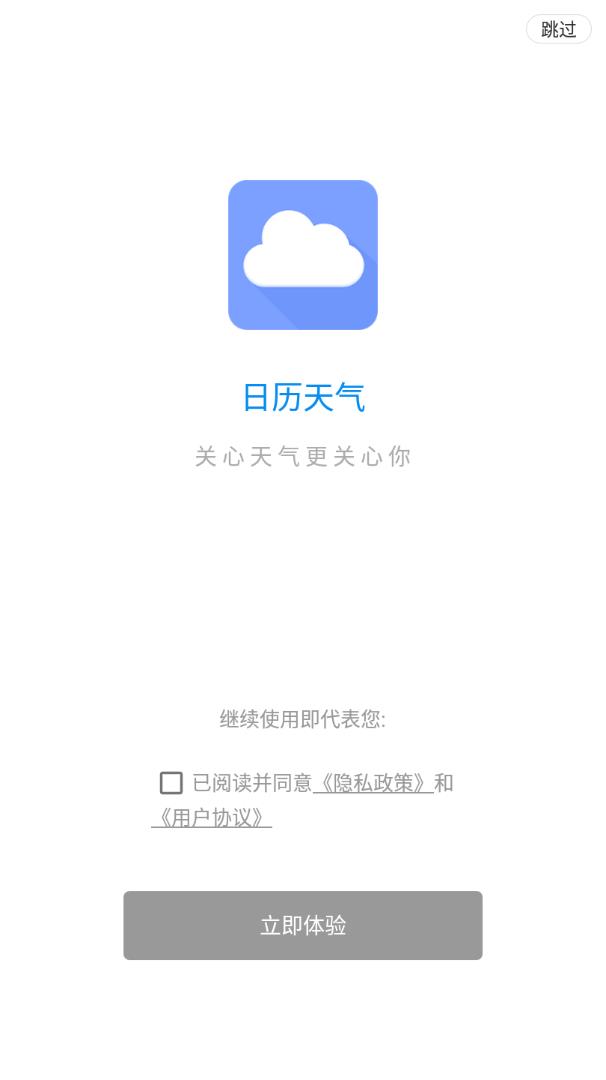The image size is (606, 1080).
Task: Open the 《隐私政策》 link
Action: [373, 783]
